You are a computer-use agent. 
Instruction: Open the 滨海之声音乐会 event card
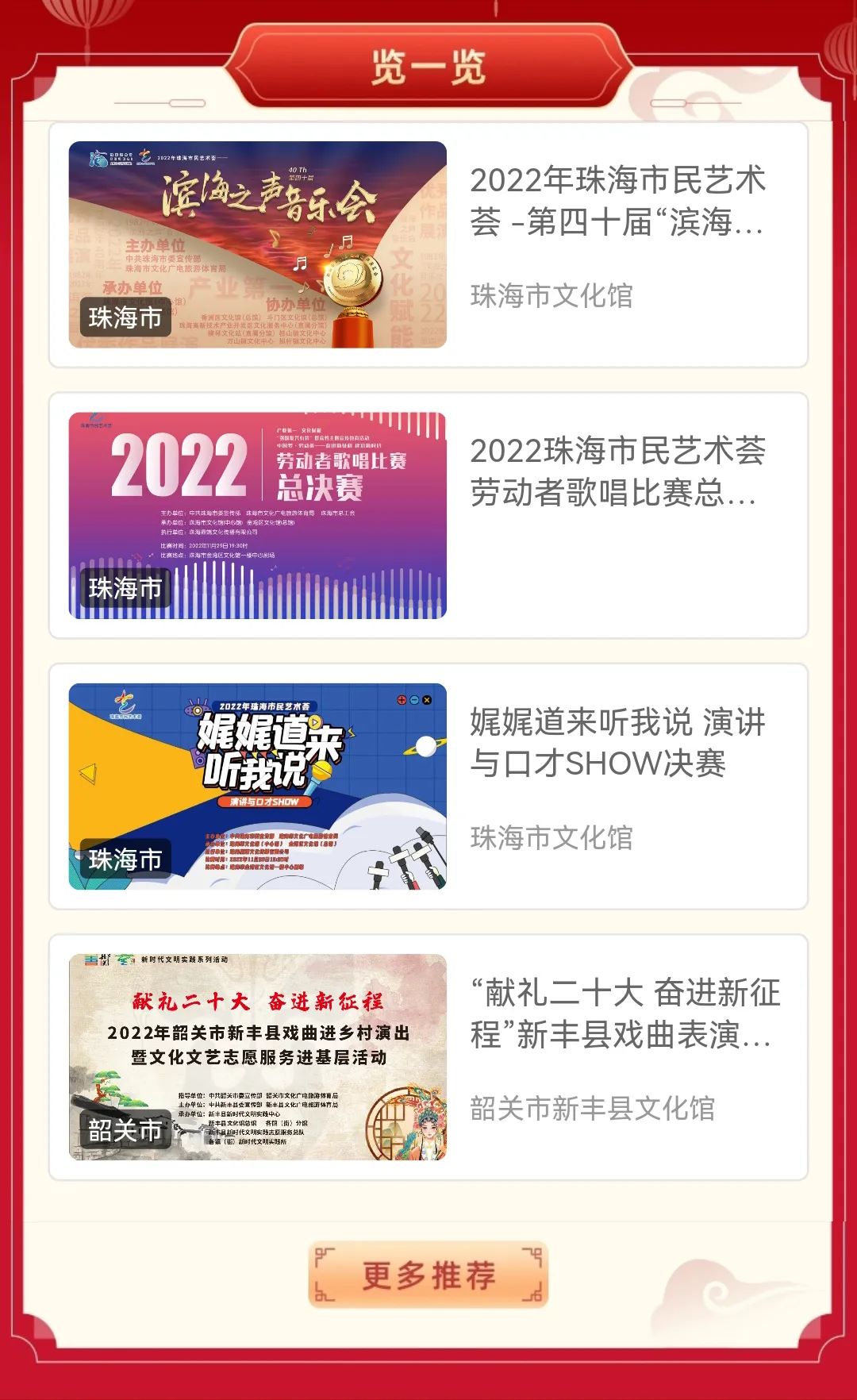coord(428,244)
